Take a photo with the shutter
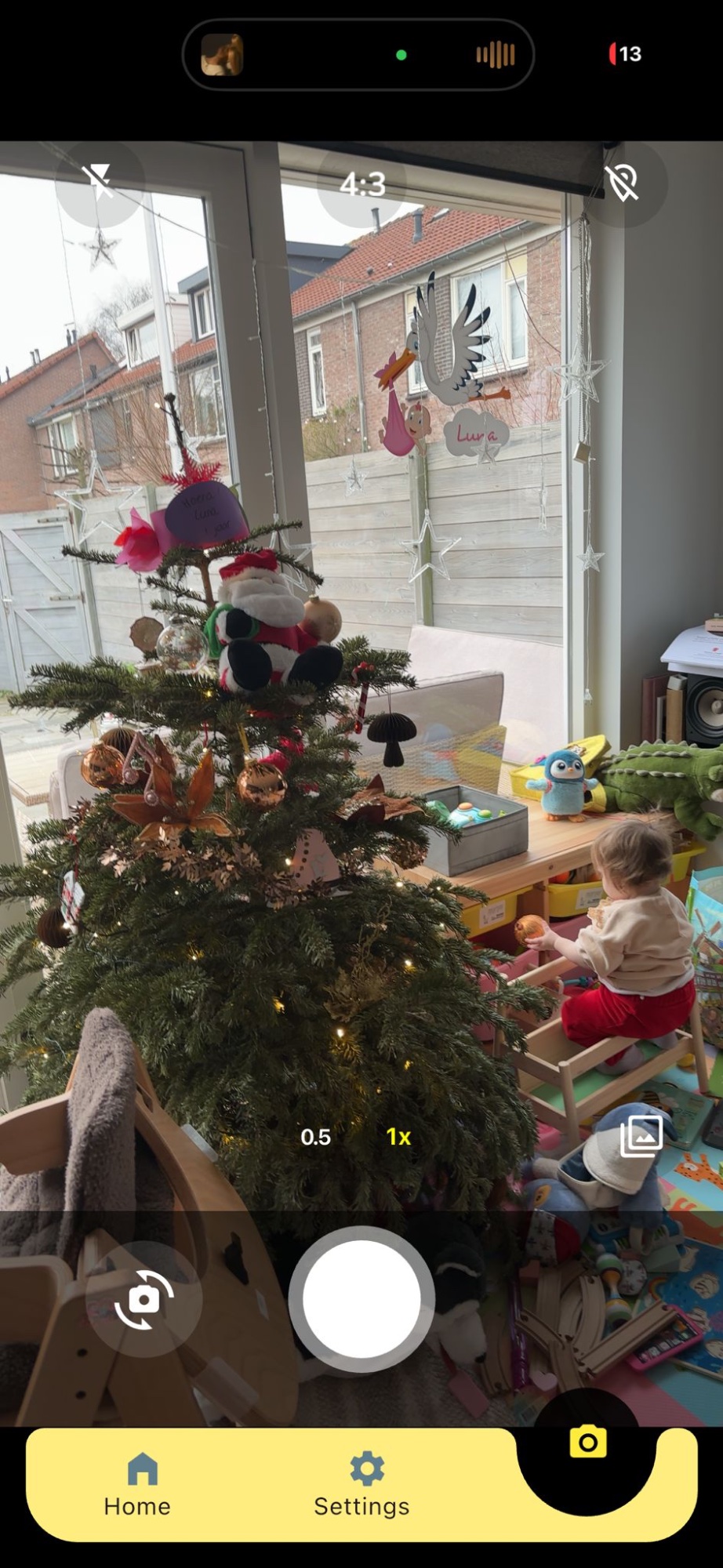 click(x=361, y=1299)
